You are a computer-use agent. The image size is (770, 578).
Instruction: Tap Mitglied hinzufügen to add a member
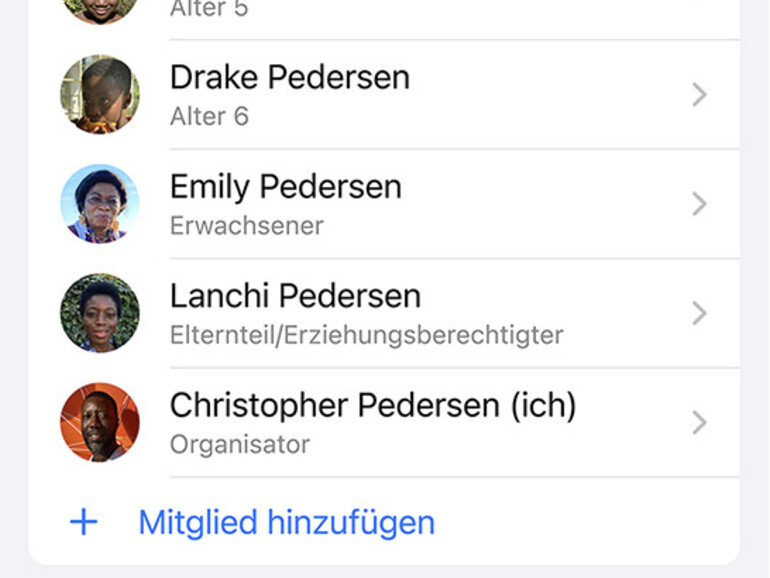pyautogui.click(x=286, y=522)
